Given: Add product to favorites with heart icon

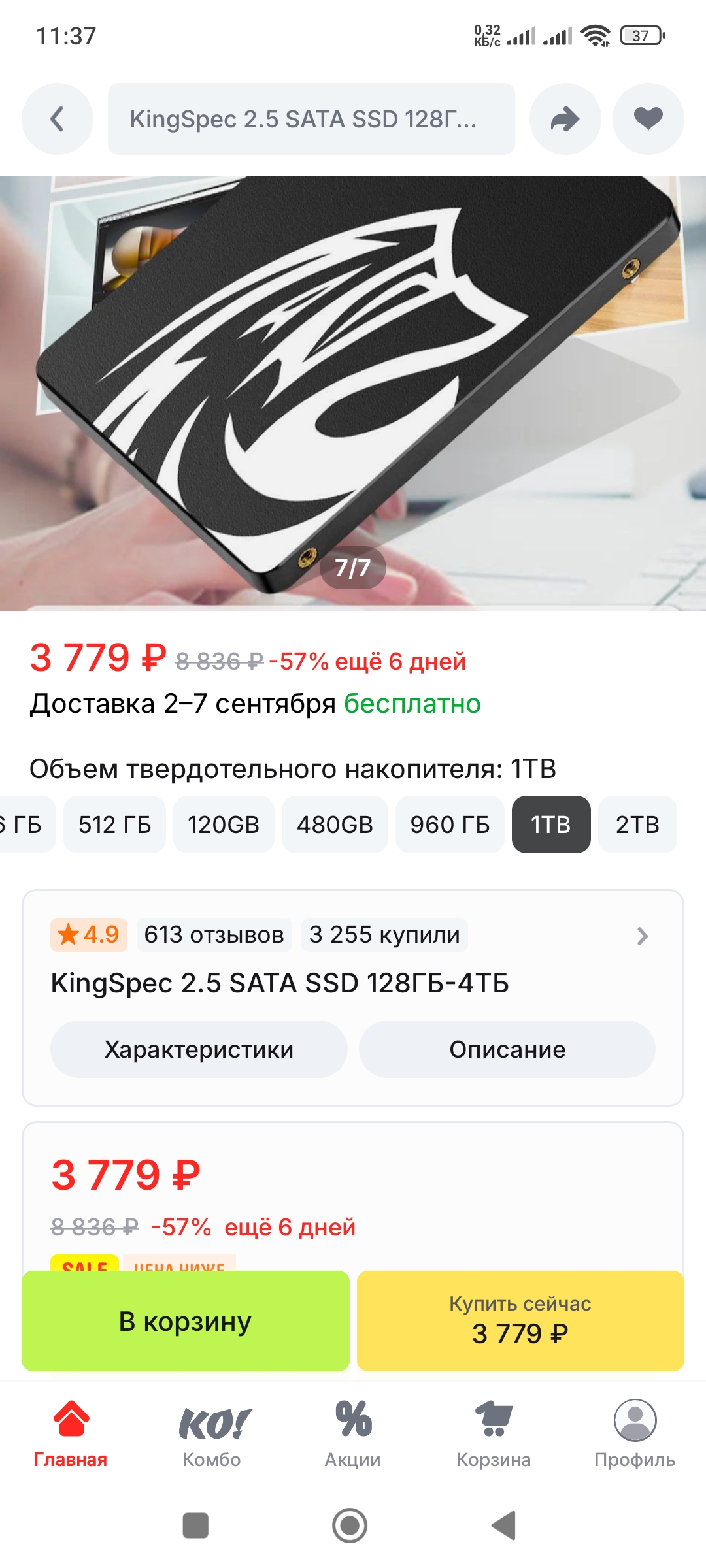Looking at the screenshot, I should click(648, 119).
